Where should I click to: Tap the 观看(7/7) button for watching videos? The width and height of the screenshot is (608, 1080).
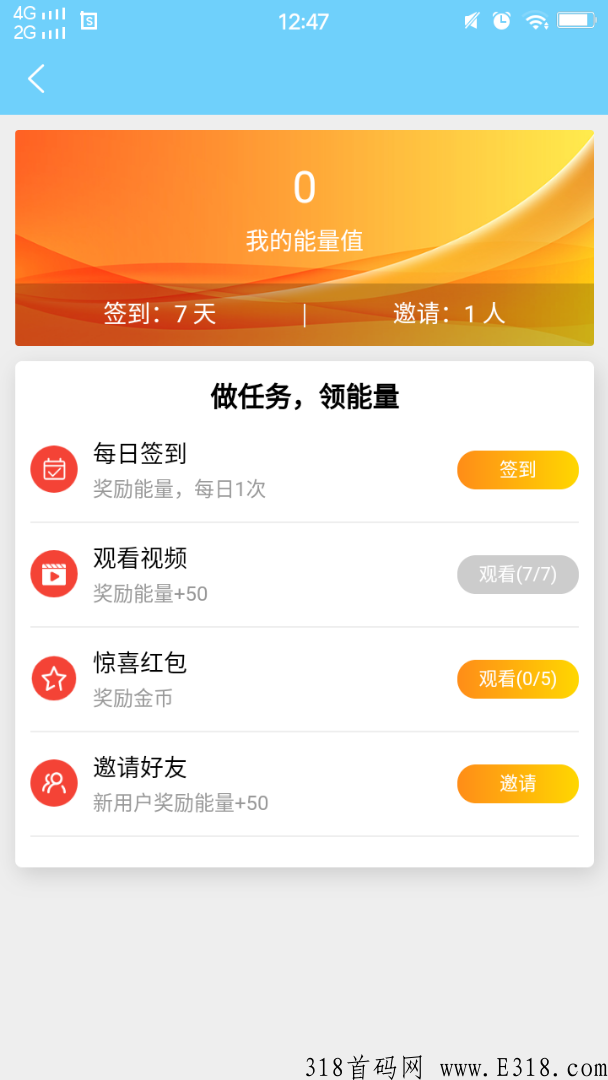tap(518, 574)
